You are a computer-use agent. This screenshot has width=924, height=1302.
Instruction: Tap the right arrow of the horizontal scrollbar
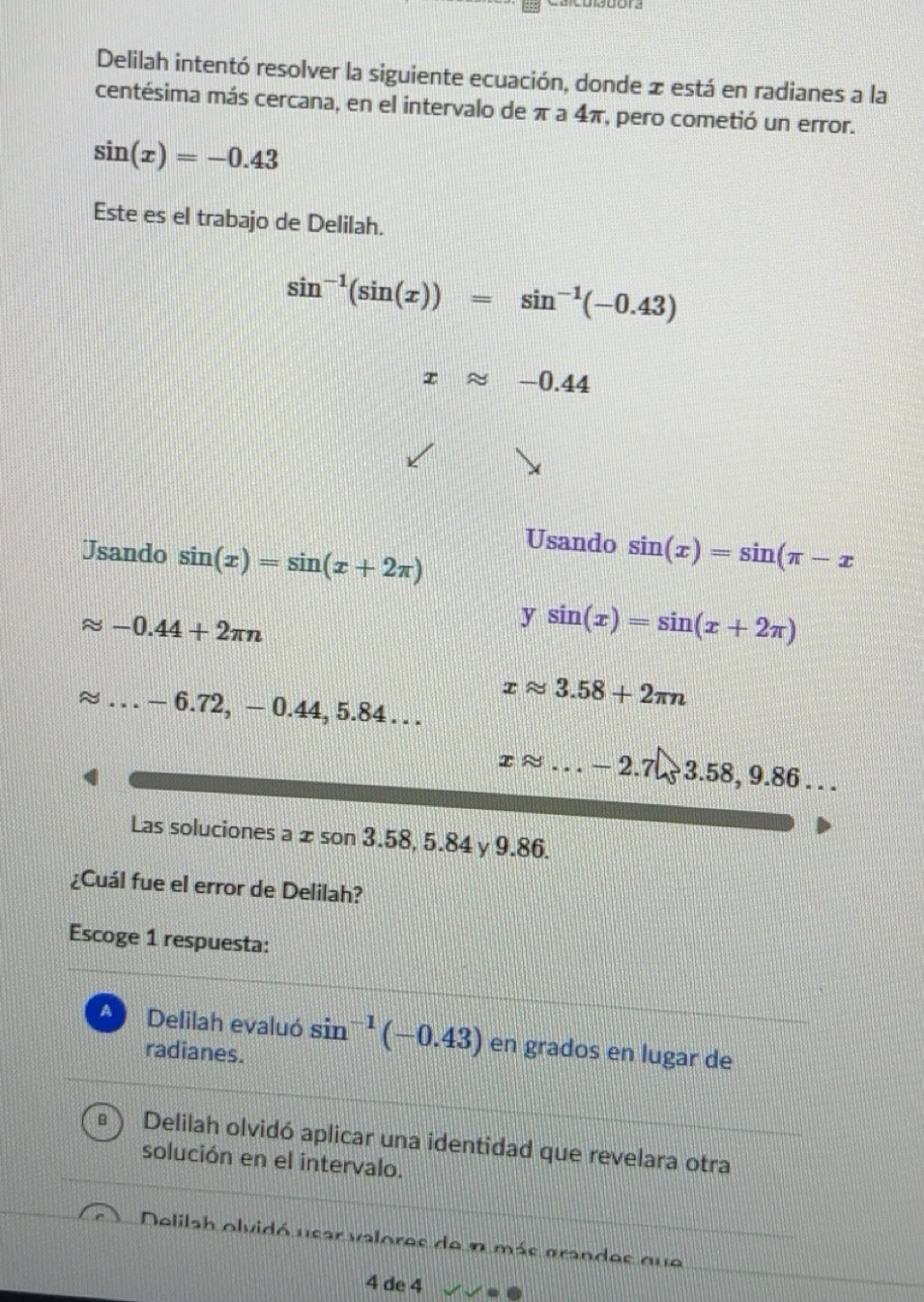824,826
